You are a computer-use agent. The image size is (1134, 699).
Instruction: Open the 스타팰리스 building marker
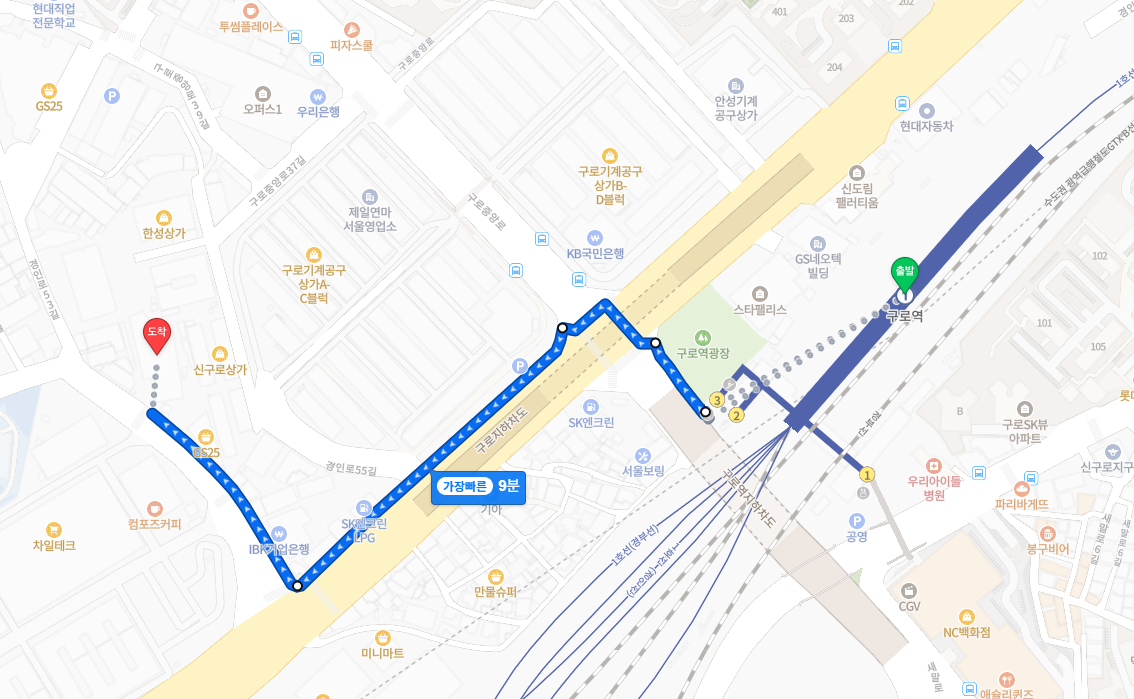point(760,294)
